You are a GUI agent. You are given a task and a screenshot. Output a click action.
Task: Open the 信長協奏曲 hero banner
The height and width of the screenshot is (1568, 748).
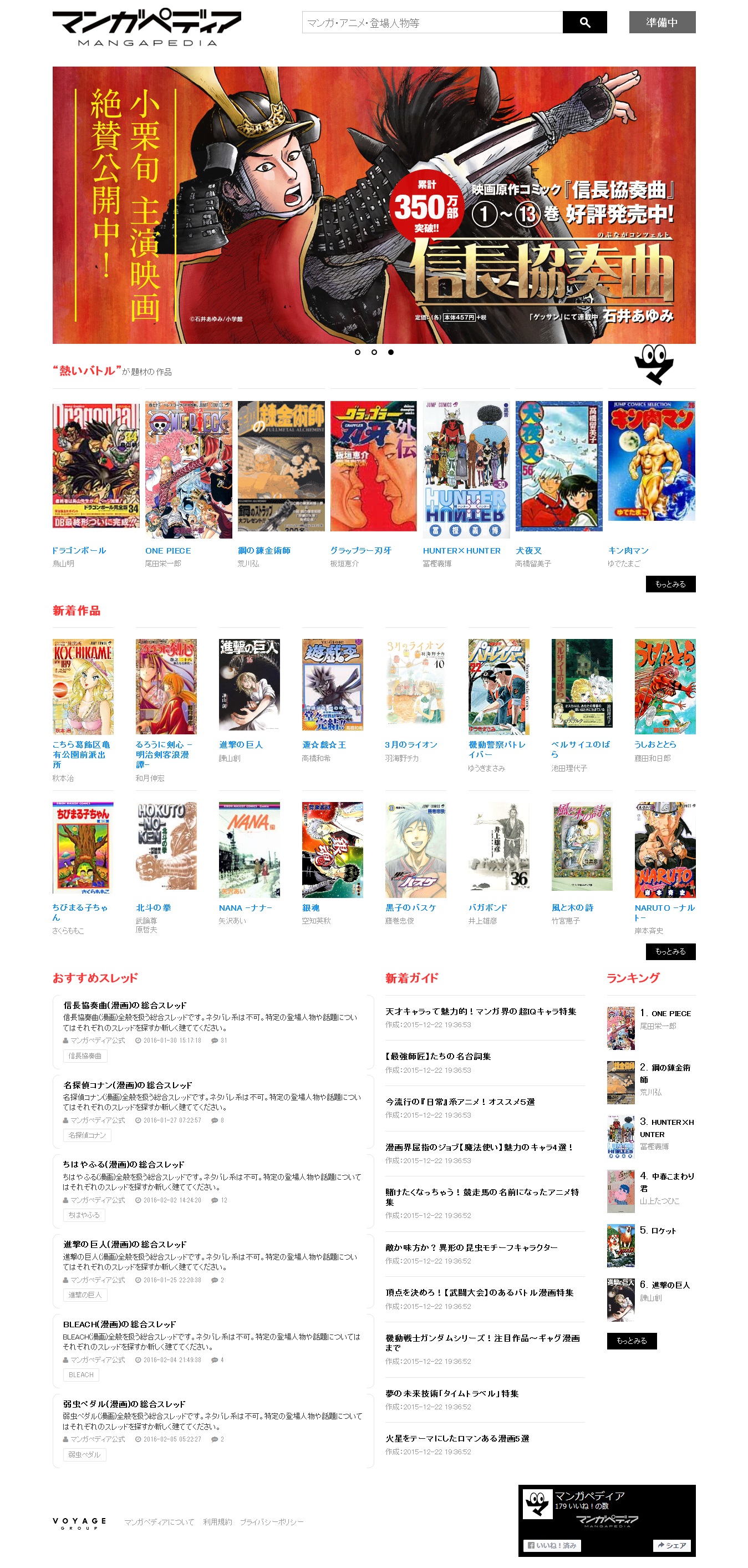(x=374, y=205)
